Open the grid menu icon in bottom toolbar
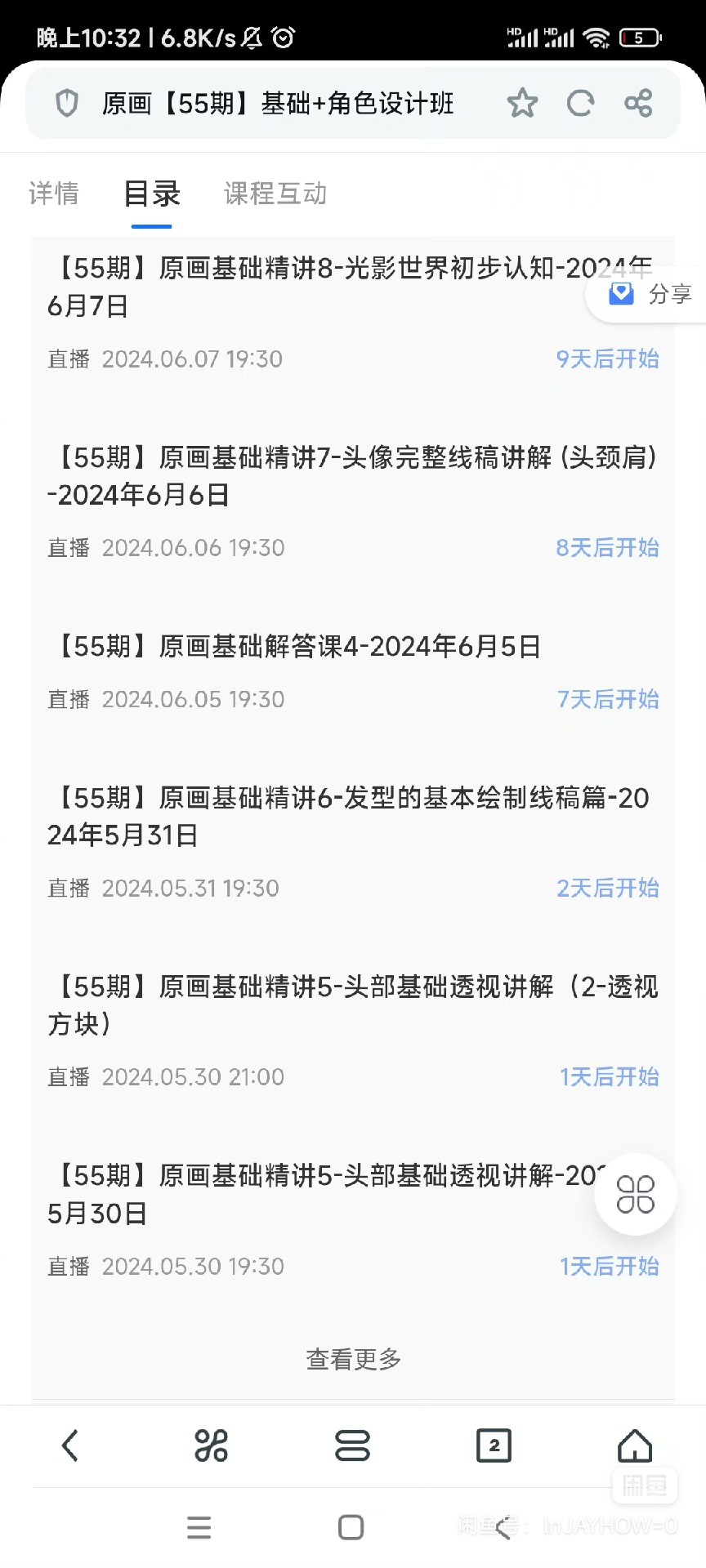The image size is (706, 1568). click(211, 1445)
